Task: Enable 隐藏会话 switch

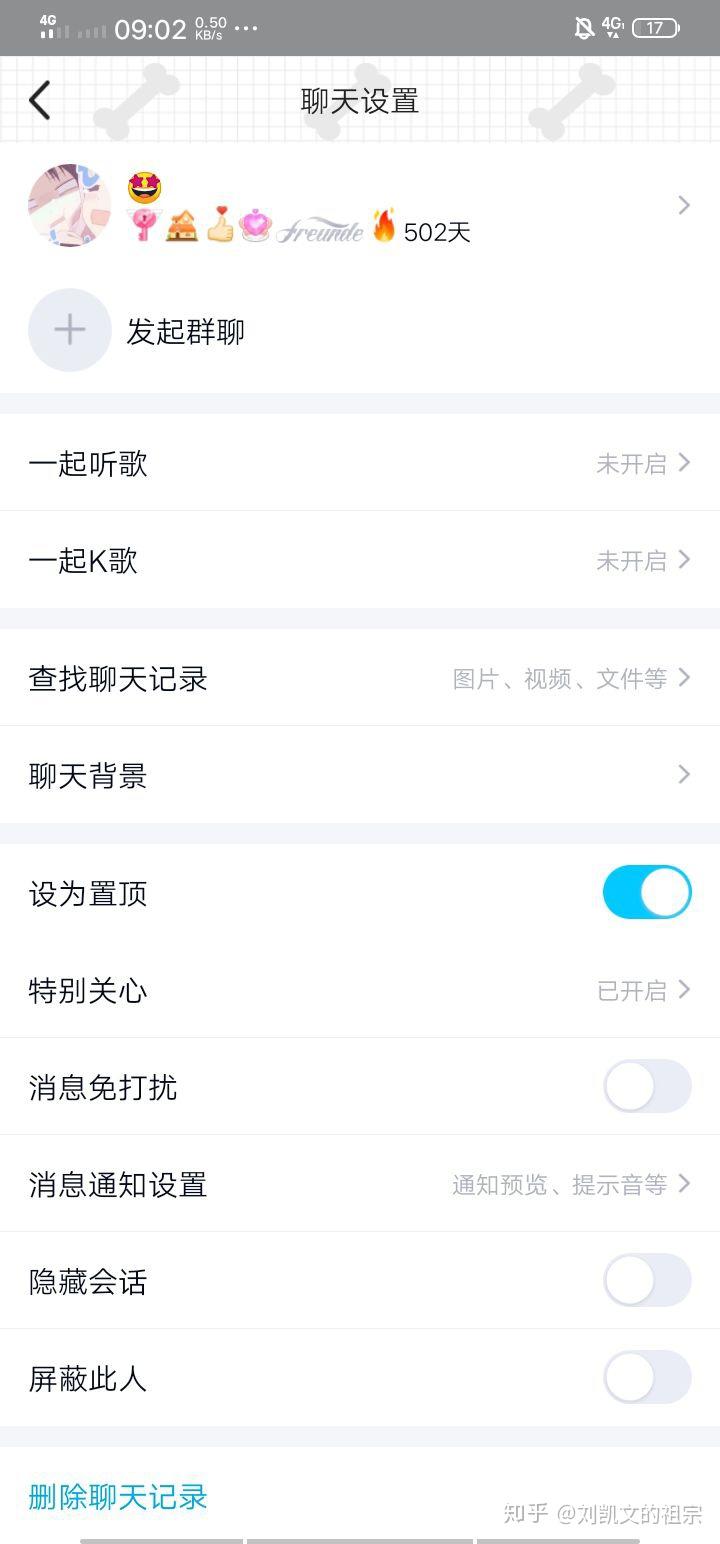Action: click(x=647, y=1281)
